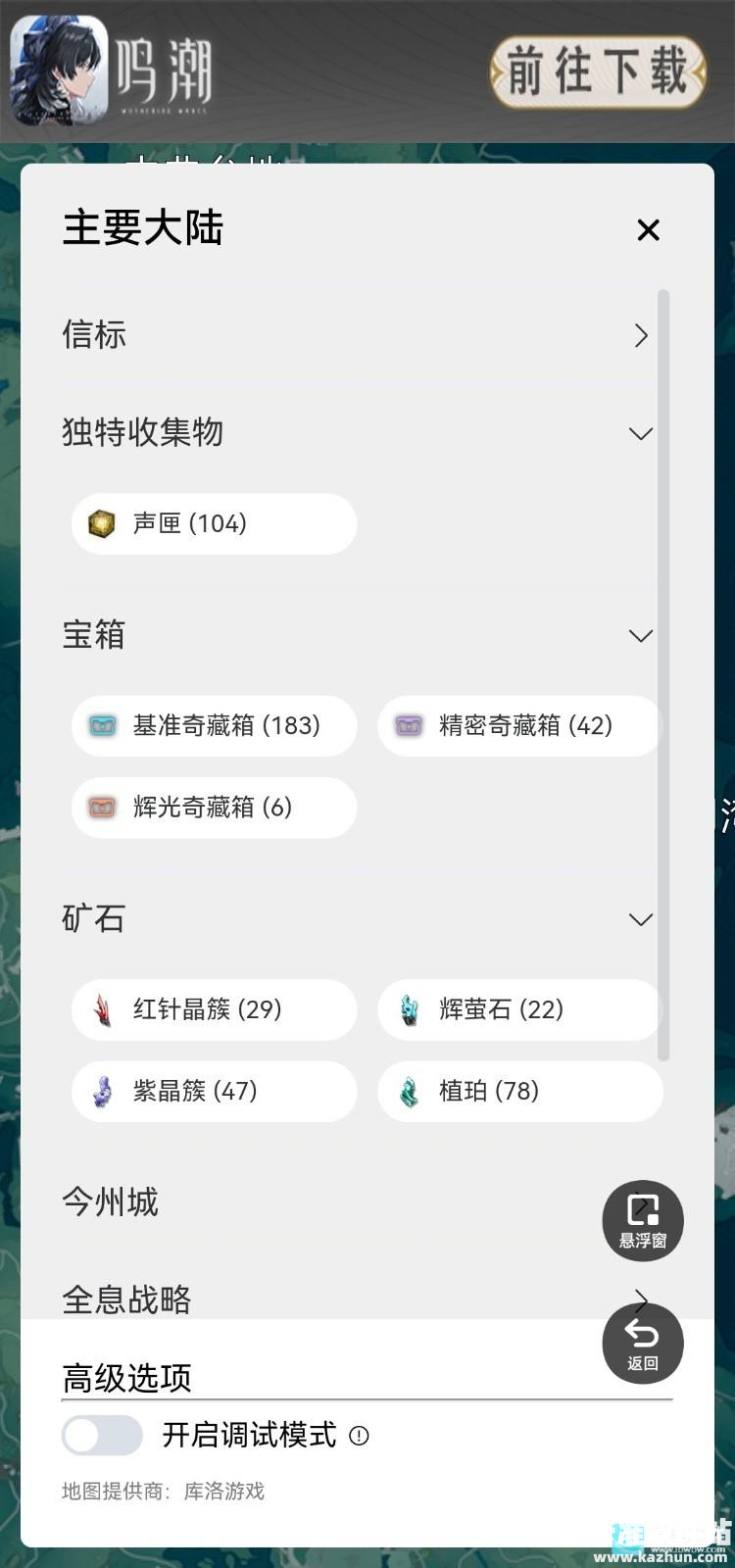Select the 红针晶簇 (29) ore marker
This screenshot has width=735, height=1568.
pyautogui.click(x=214, y=1009)
